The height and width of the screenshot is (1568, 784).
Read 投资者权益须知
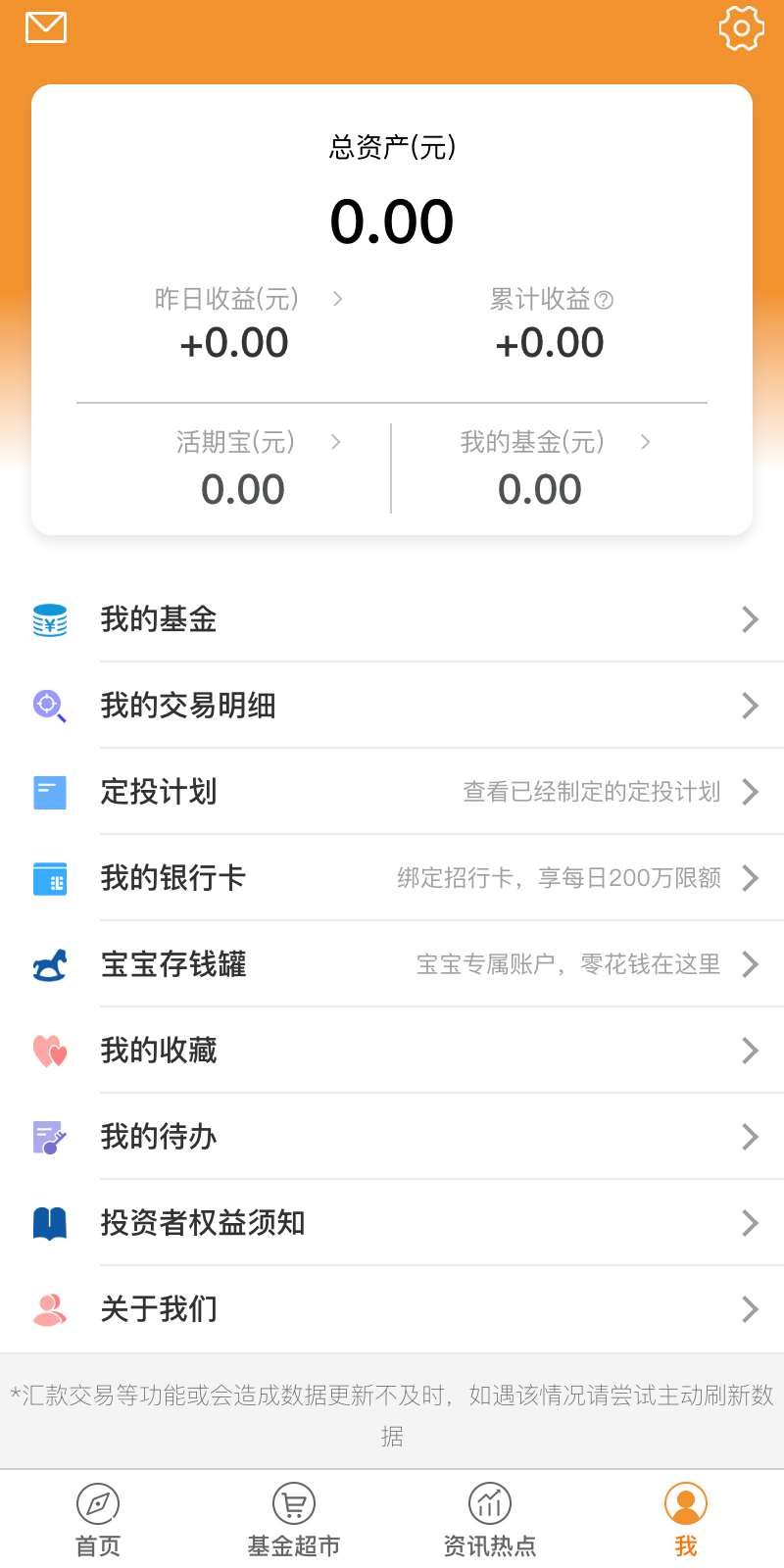pos(392,1223)
